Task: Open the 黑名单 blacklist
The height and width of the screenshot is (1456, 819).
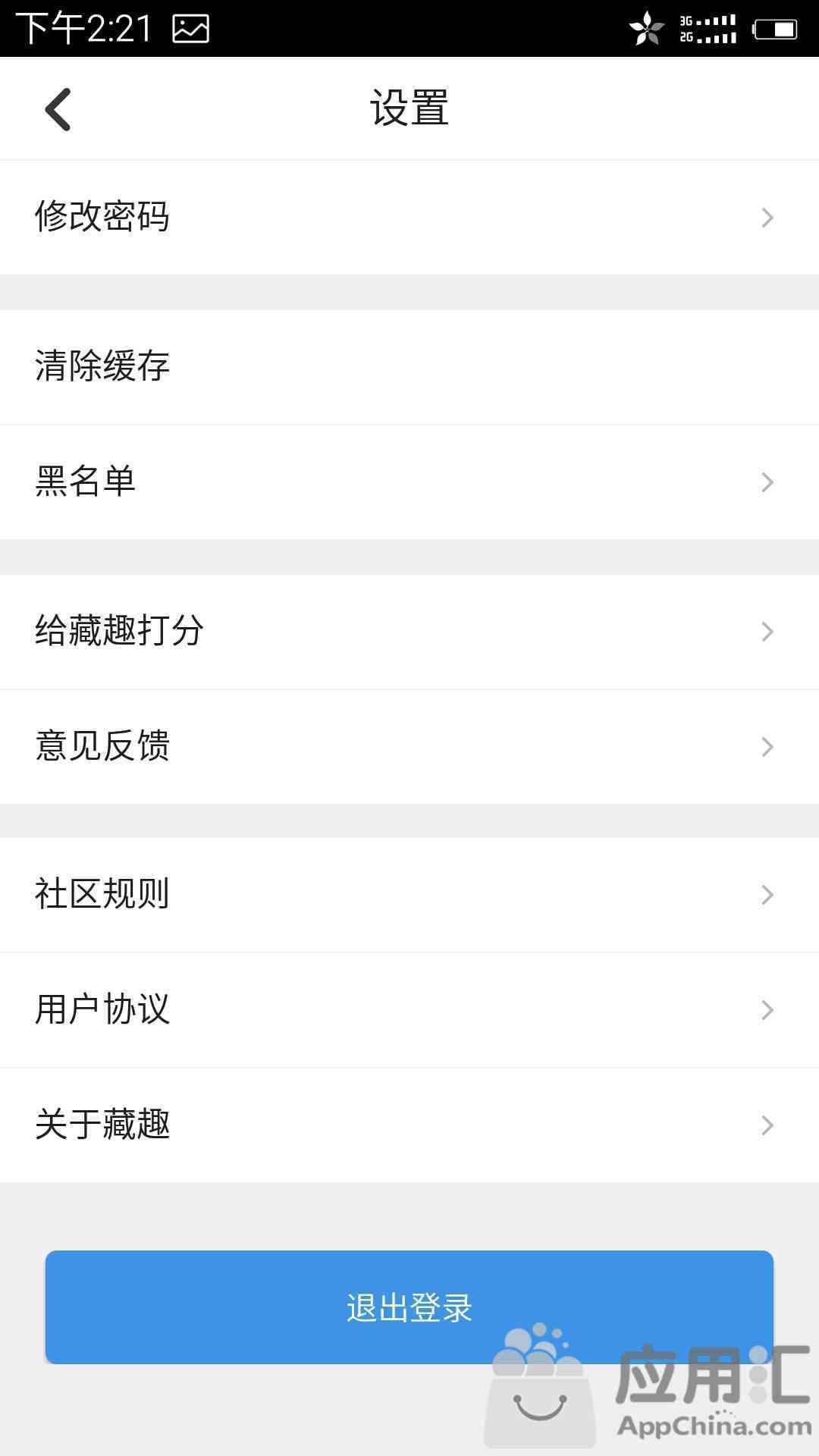Action: (x=409, y=482)
